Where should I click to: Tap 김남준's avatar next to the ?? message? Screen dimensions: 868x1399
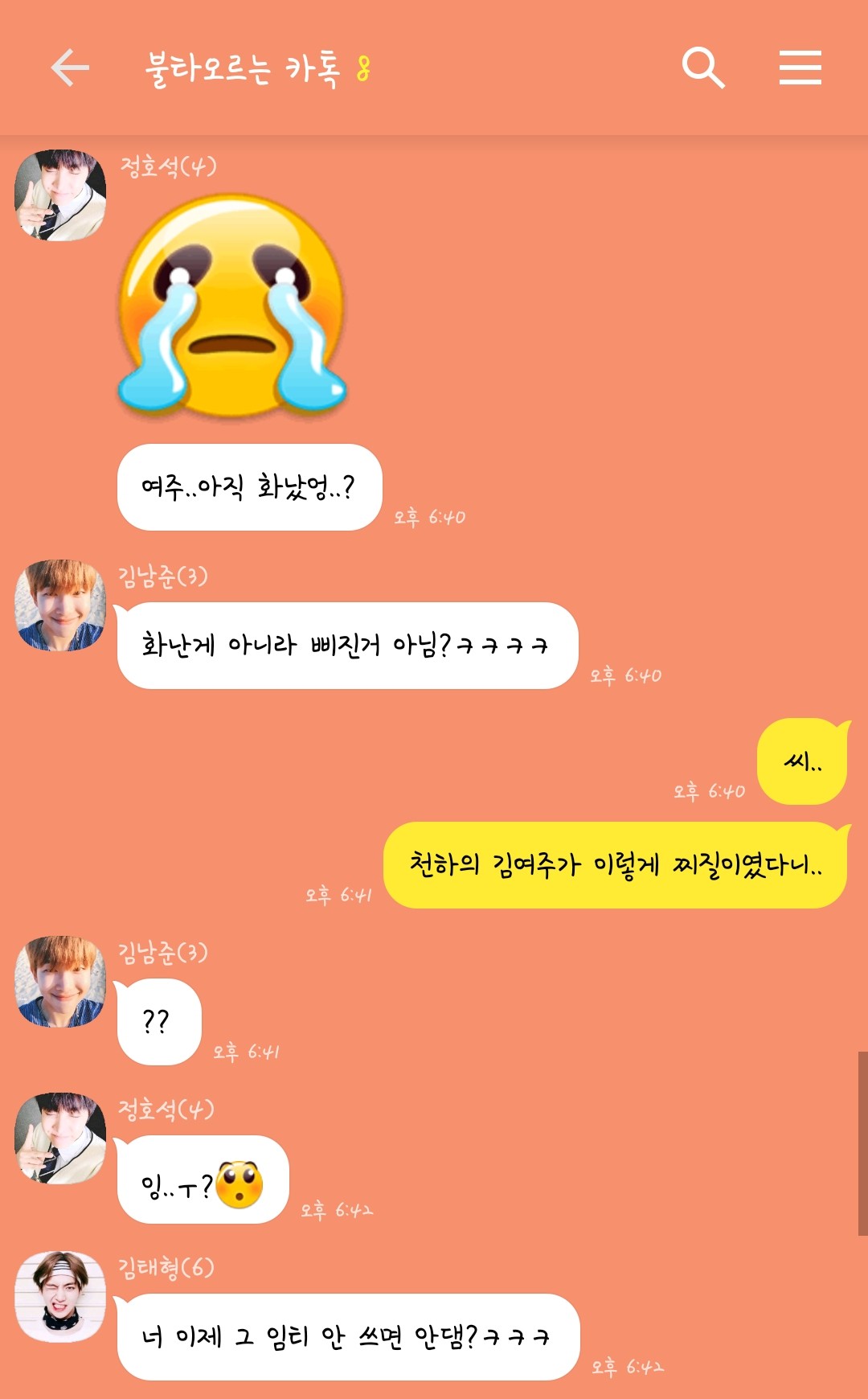tap(60, 982)
